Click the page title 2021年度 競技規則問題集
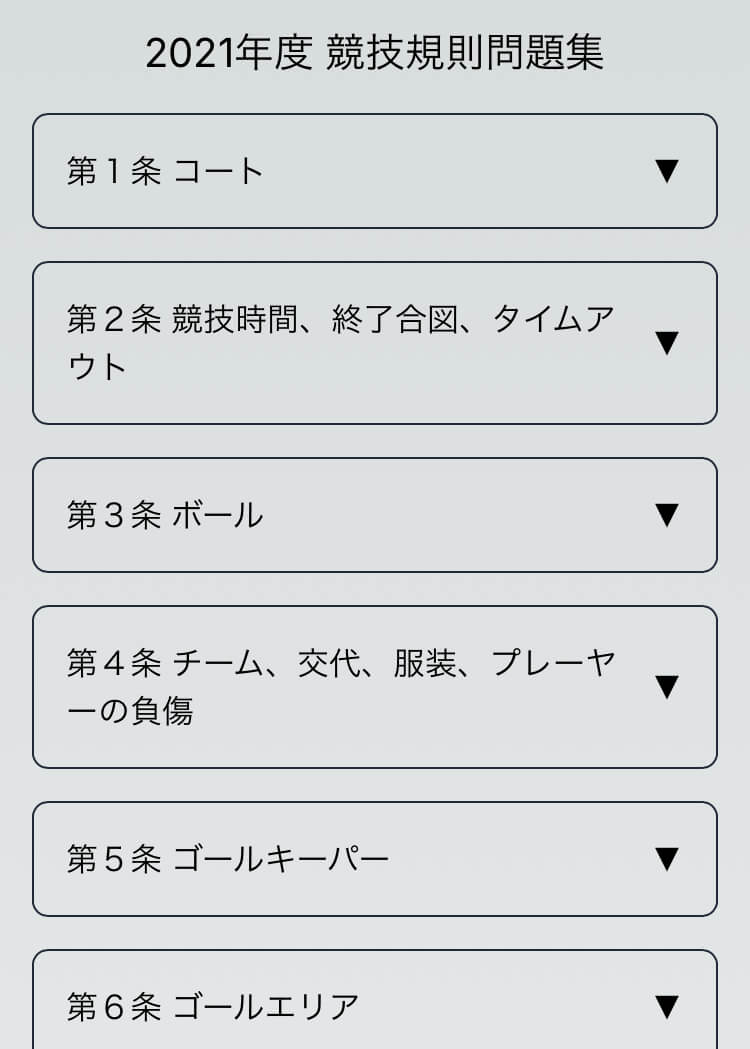The height and width of the screenshot is (1049, 750). tap(375, 53)
